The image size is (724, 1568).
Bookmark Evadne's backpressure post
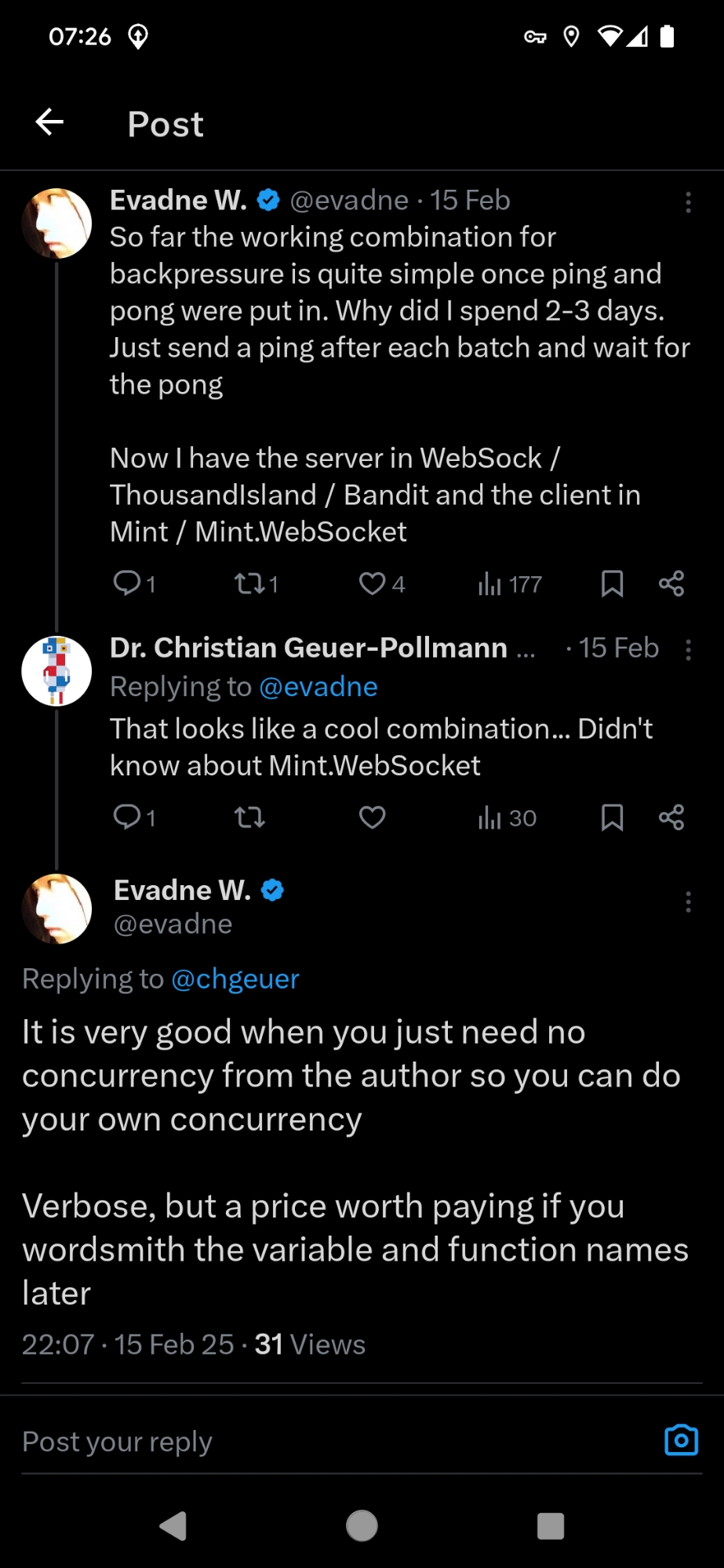point(612,583)
